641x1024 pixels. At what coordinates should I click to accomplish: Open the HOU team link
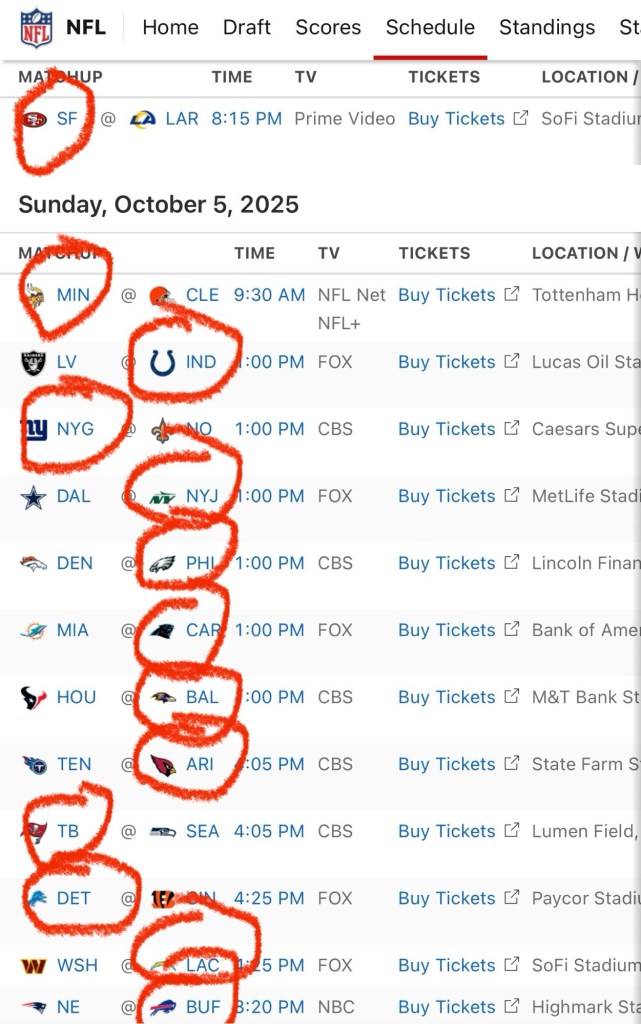[x=76, y=697]
